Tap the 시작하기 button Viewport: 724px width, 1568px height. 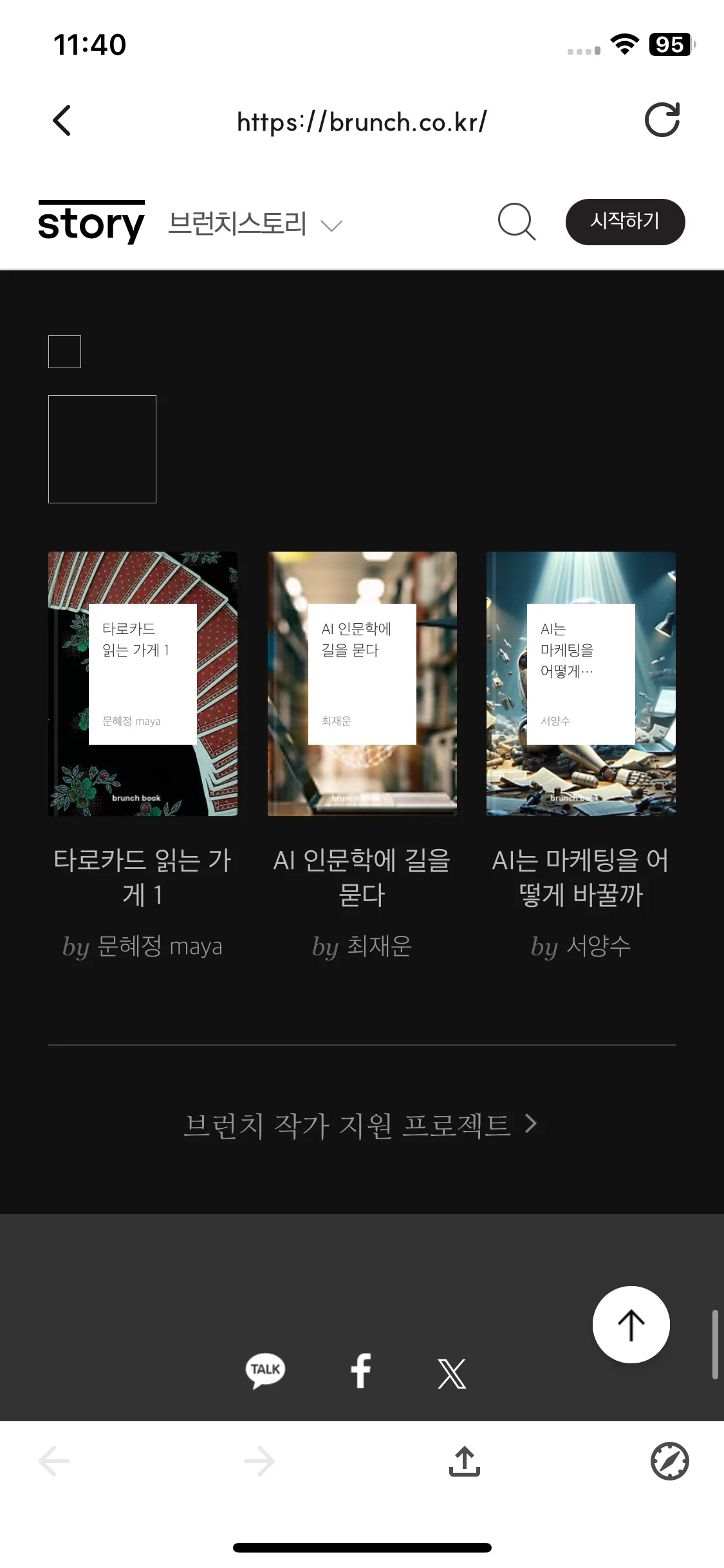click(625, 222)
